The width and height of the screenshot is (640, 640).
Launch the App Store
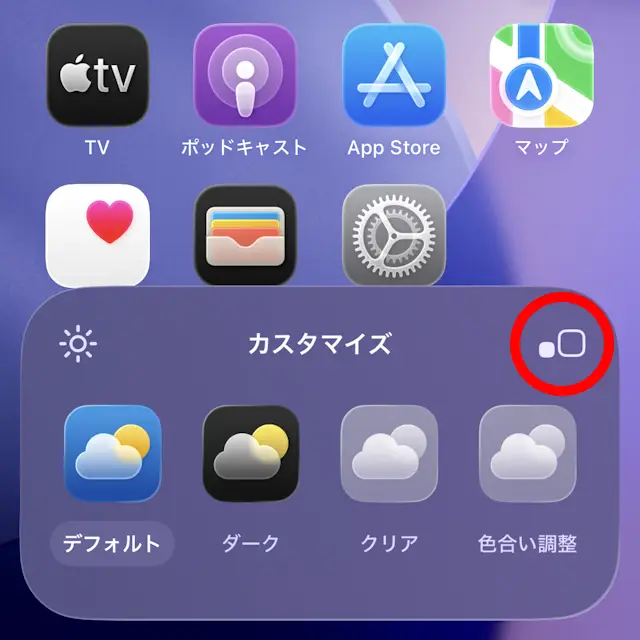pyautogui.click(x=393, y=76)
